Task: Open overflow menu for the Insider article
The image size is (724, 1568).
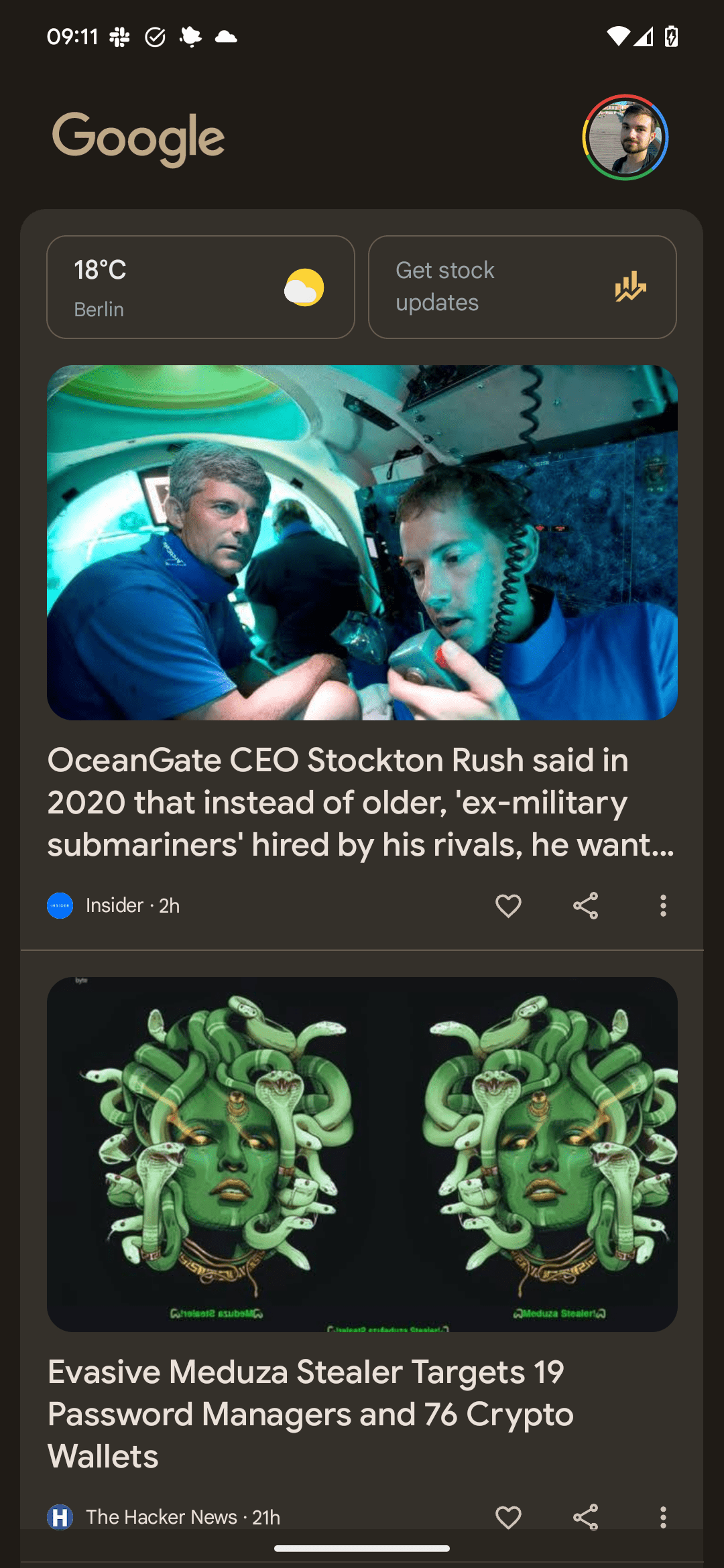Action: pyautogui.click(x=663, y=906)
